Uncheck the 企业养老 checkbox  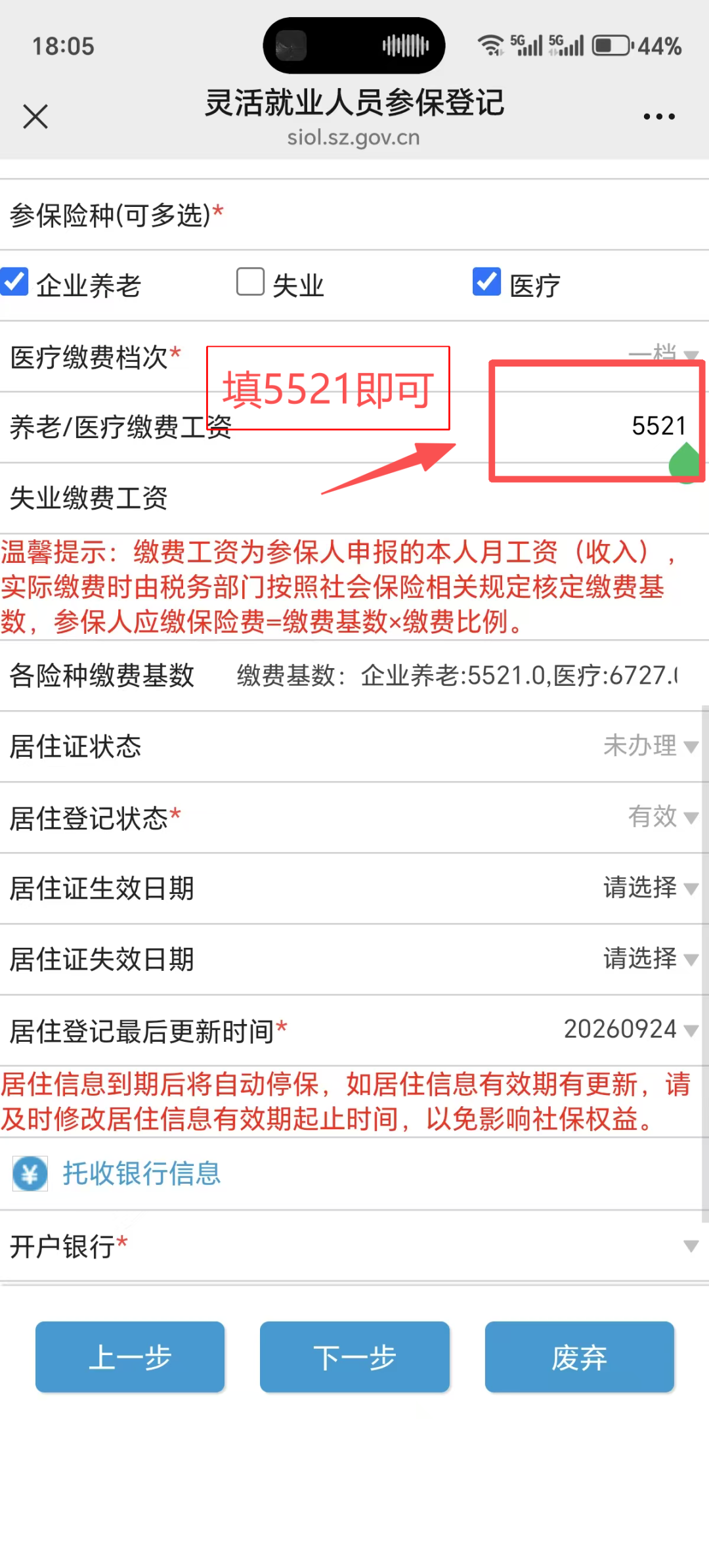14,282
